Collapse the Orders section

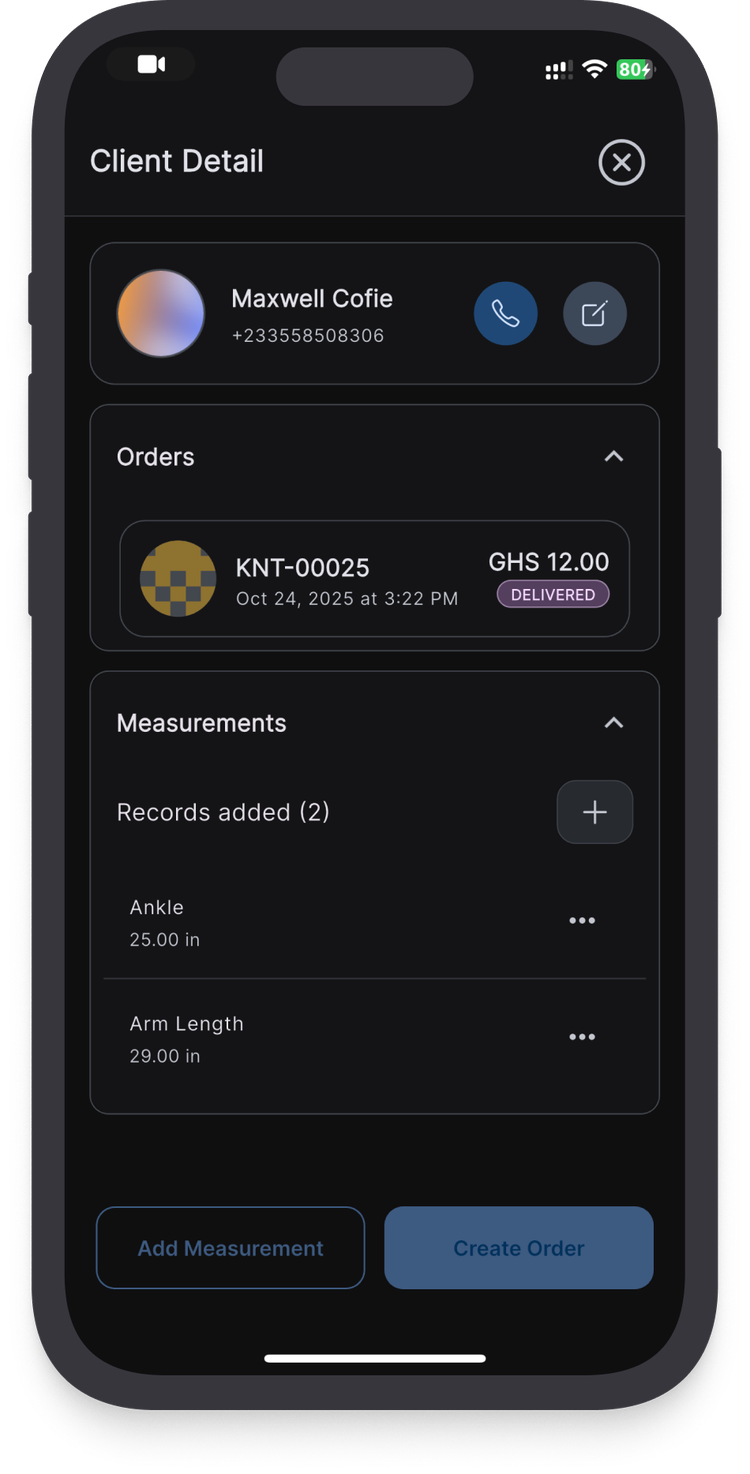coord(614,456)
